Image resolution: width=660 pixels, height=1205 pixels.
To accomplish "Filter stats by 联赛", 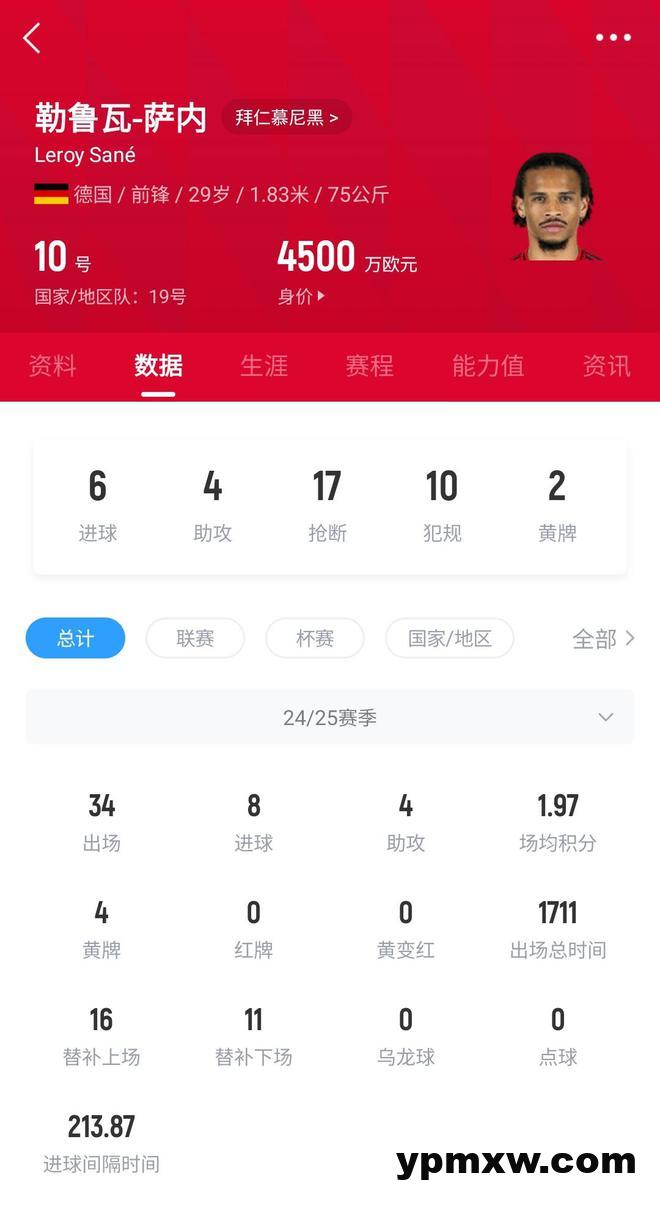I will point(195,638).
